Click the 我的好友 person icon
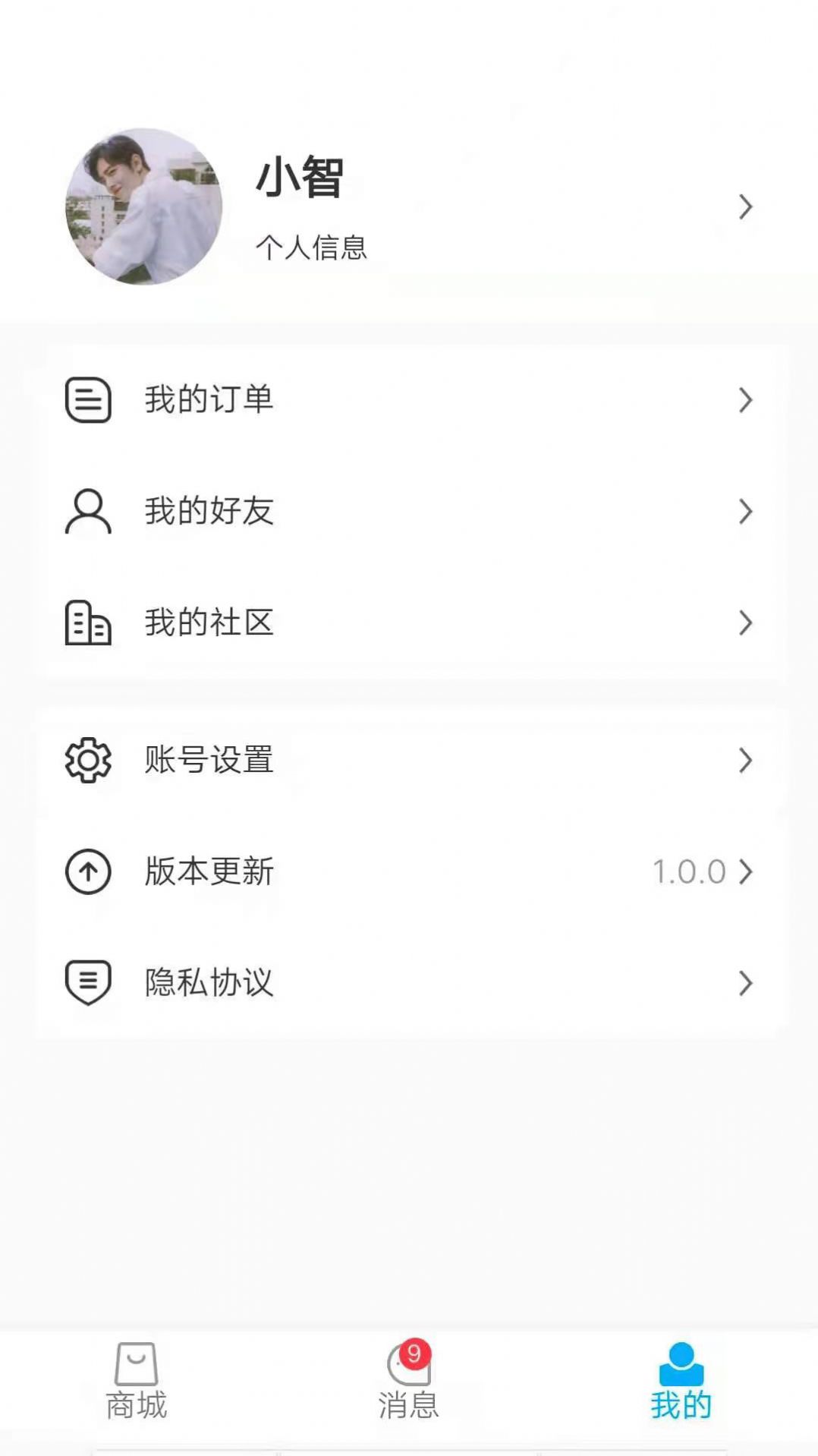 pos(87,511)
